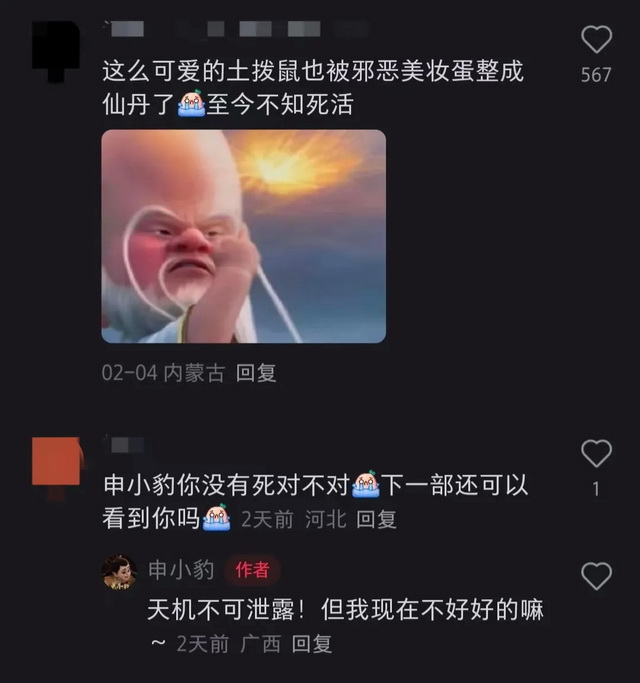Viewport: 640px width, 683px height.
Task: Reply to the 河北 commenter
Action: tap(377, 519)
